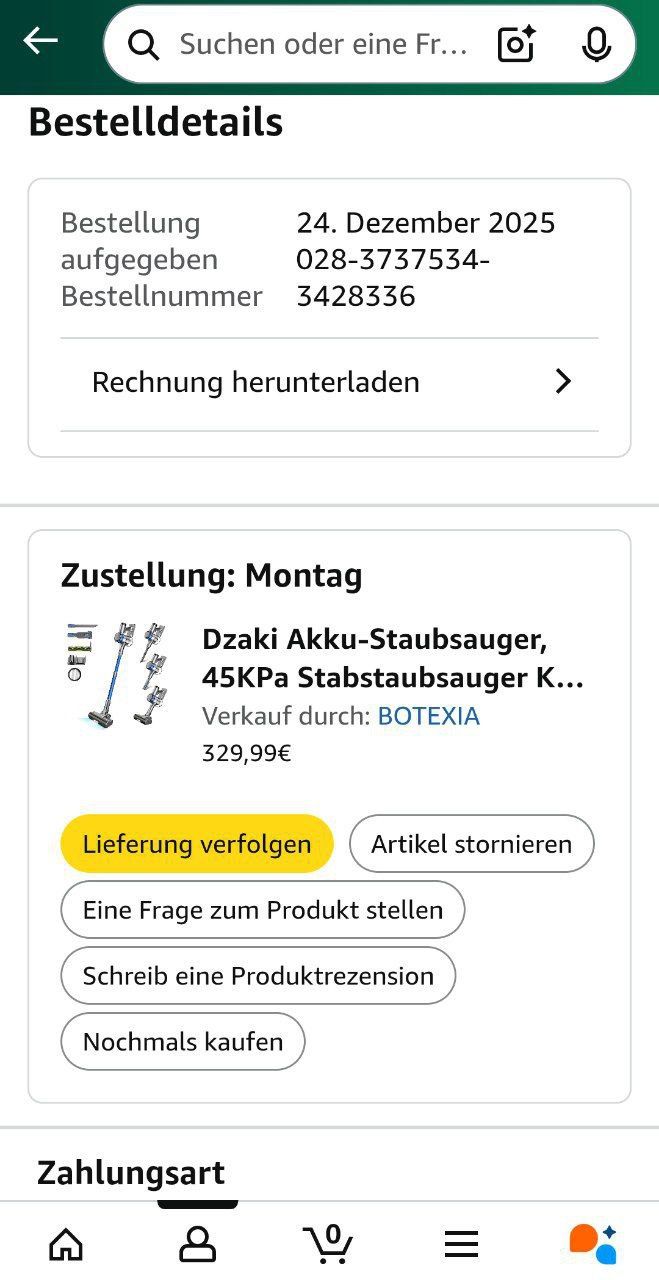Go back using the top-left arrow

coord(40,41)
